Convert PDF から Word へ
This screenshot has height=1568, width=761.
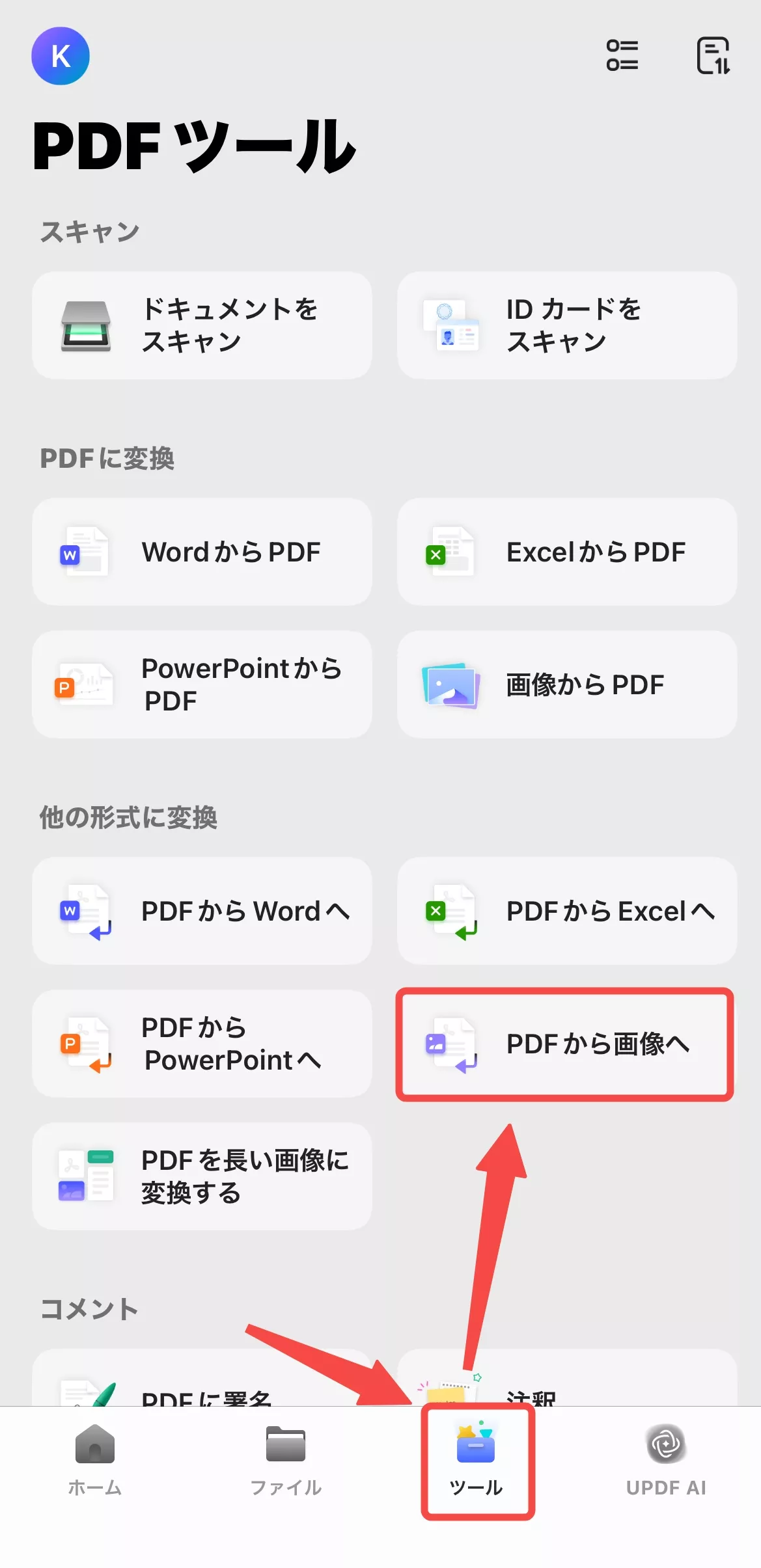coord(202,911)
